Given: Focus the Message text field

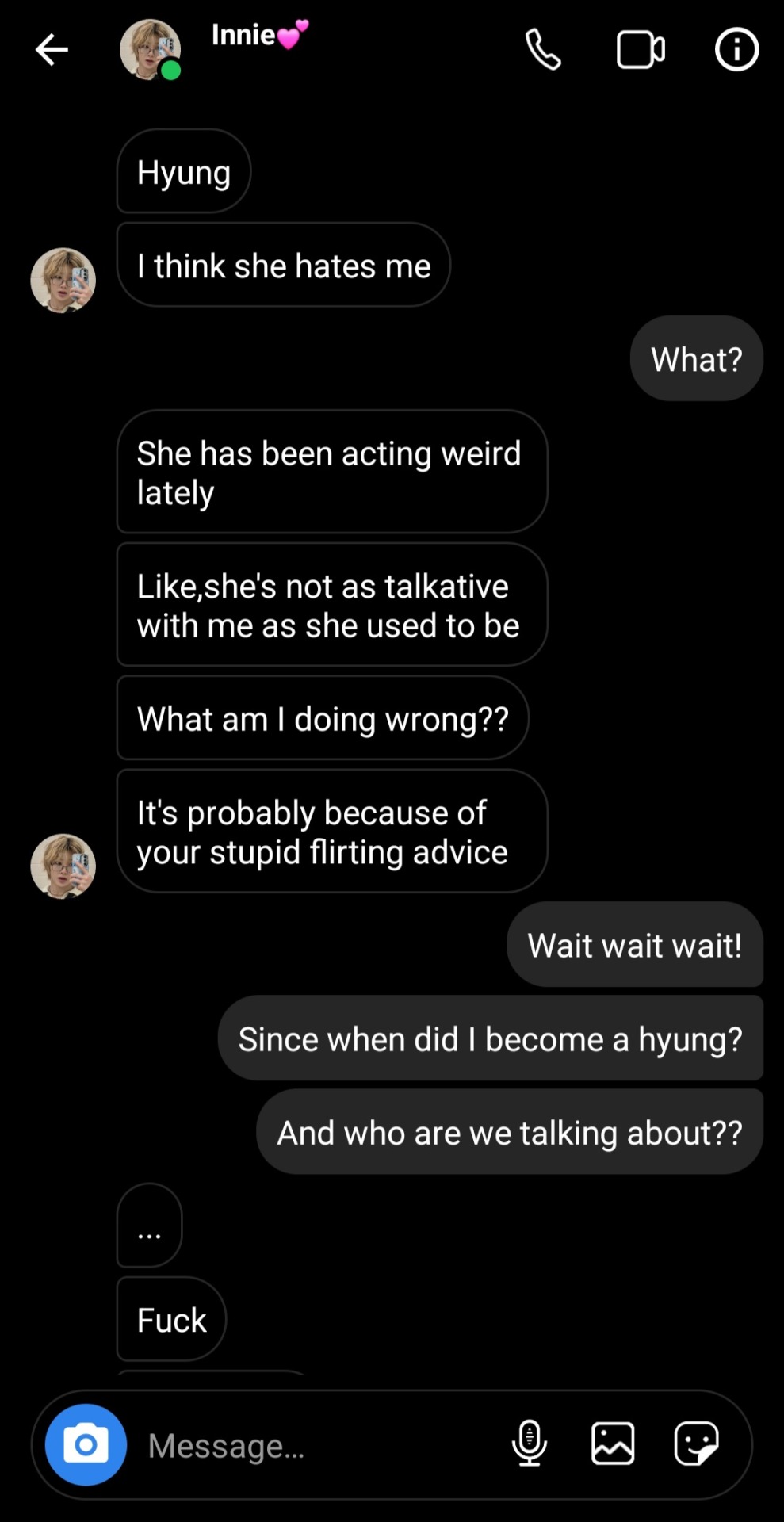Looking at the screenshot, I should point(317,1446).
